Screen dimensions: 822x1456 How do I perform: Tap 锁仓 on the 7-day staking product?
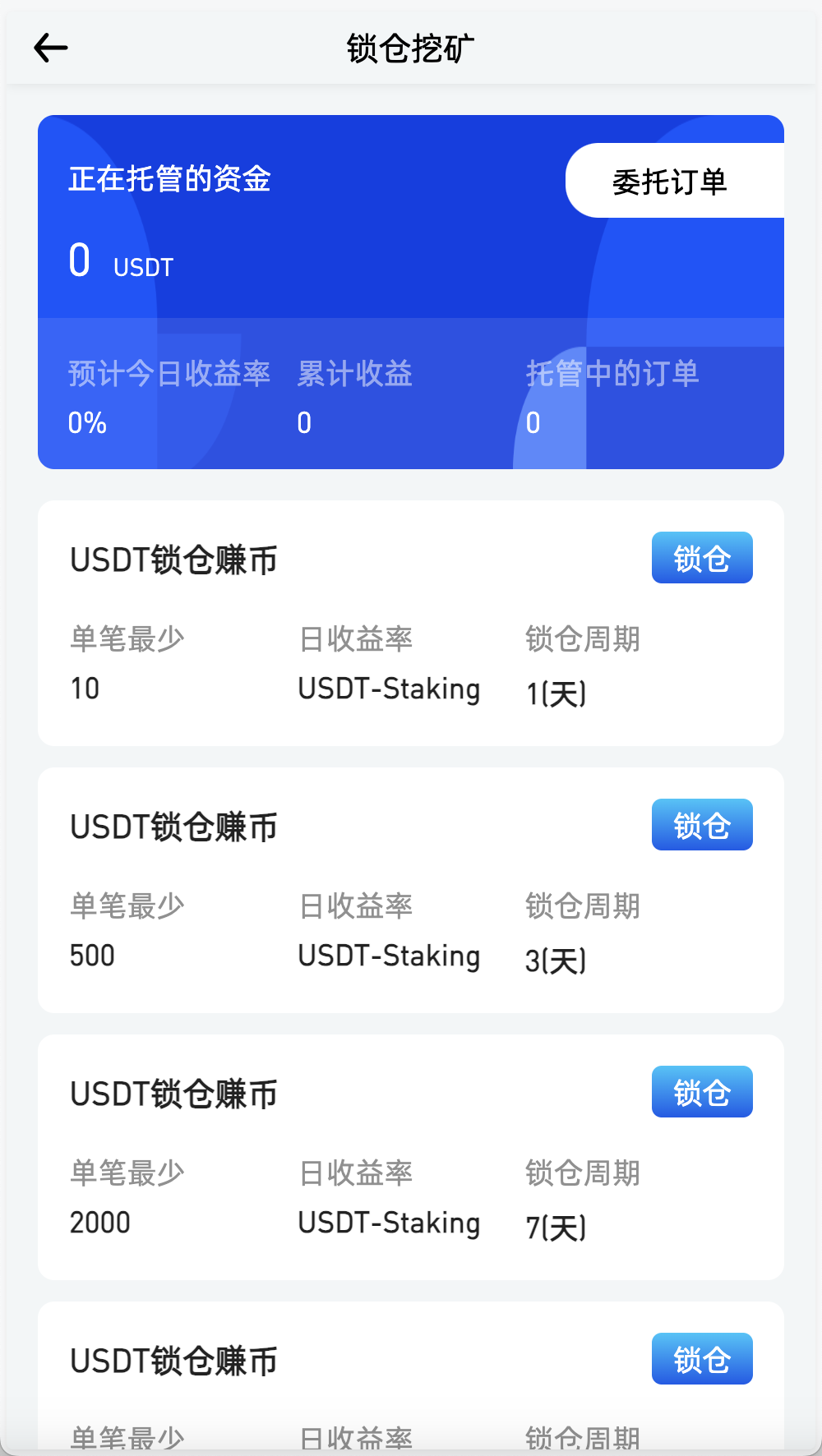[701, 1091]
